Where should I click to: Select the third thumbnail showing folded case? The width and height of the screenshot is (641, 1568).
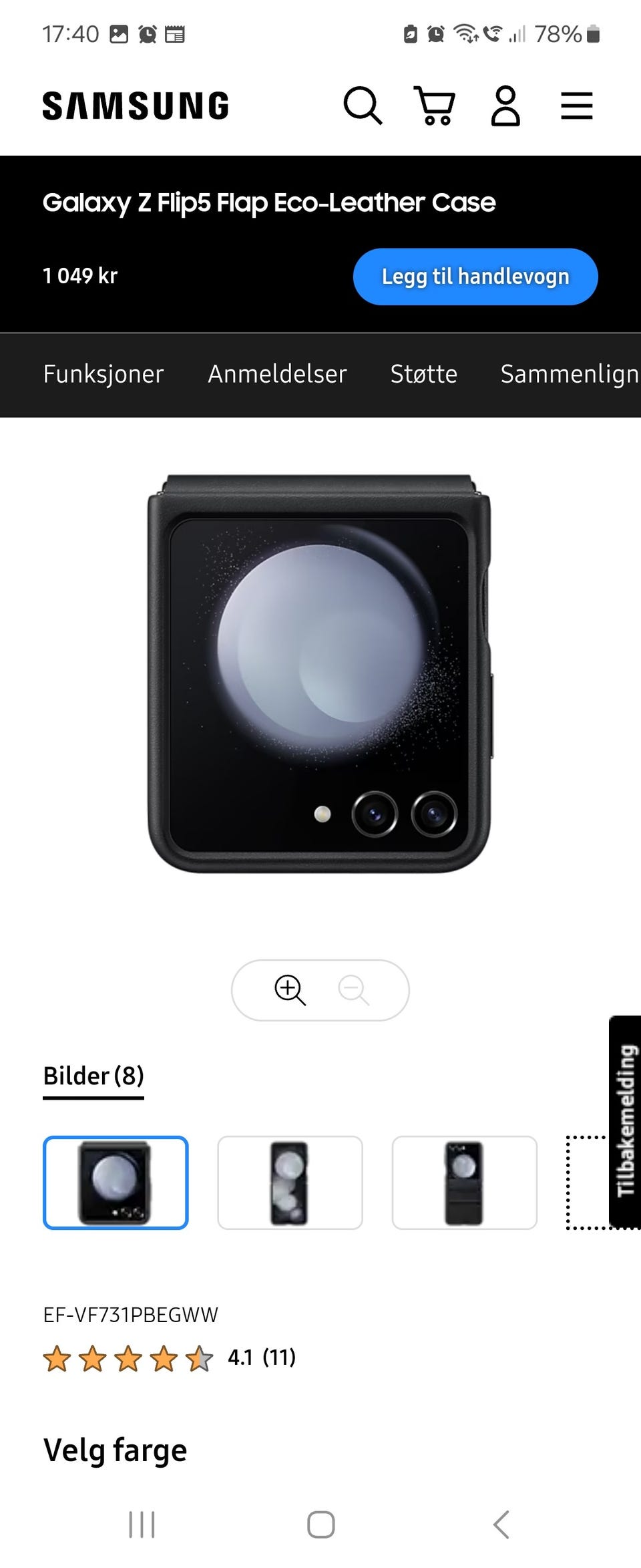click(x=465, y=1183)
